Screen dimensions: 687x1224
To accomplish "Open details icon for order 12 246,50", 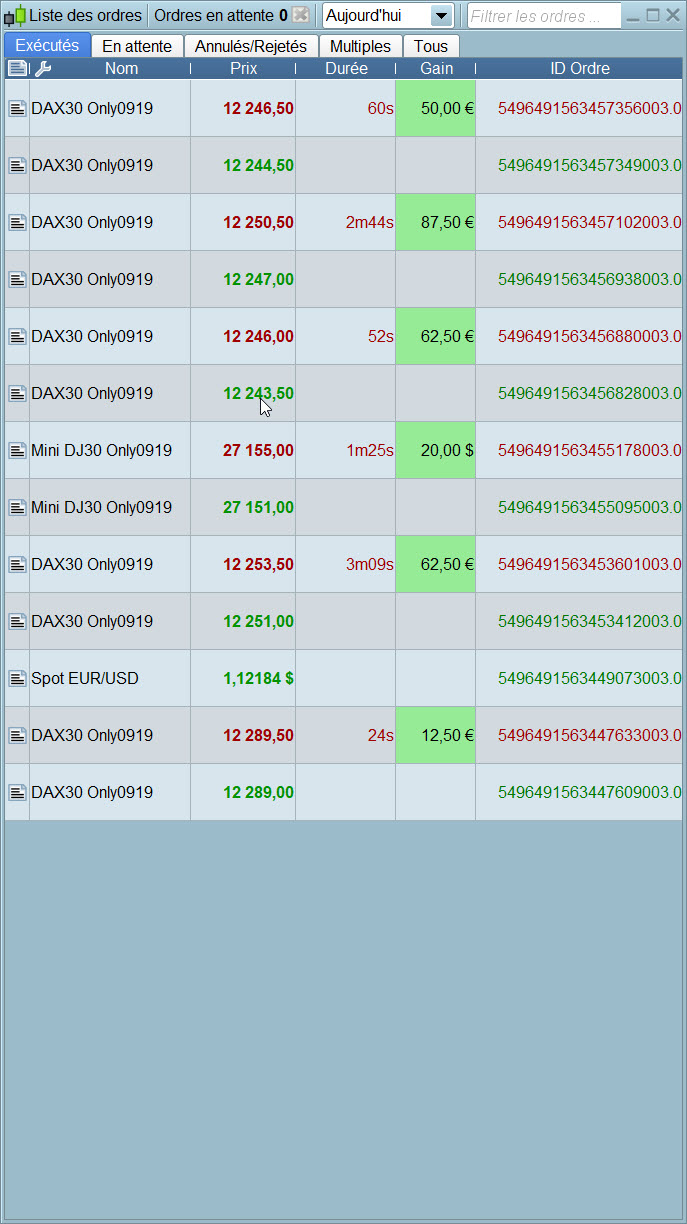I will point(17,108).
